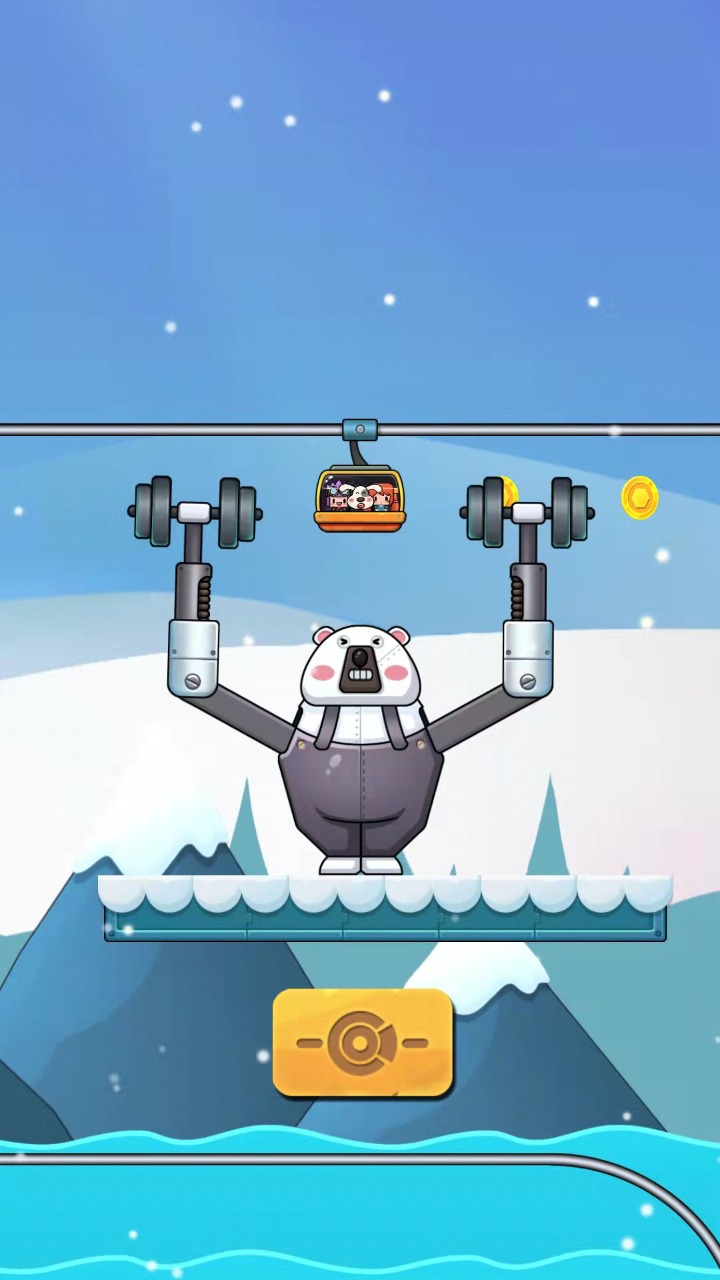Tap the yellow action button below the platform
Image resolution: width=720 pixels, height=1280 pixels.
coord(362,1042)
